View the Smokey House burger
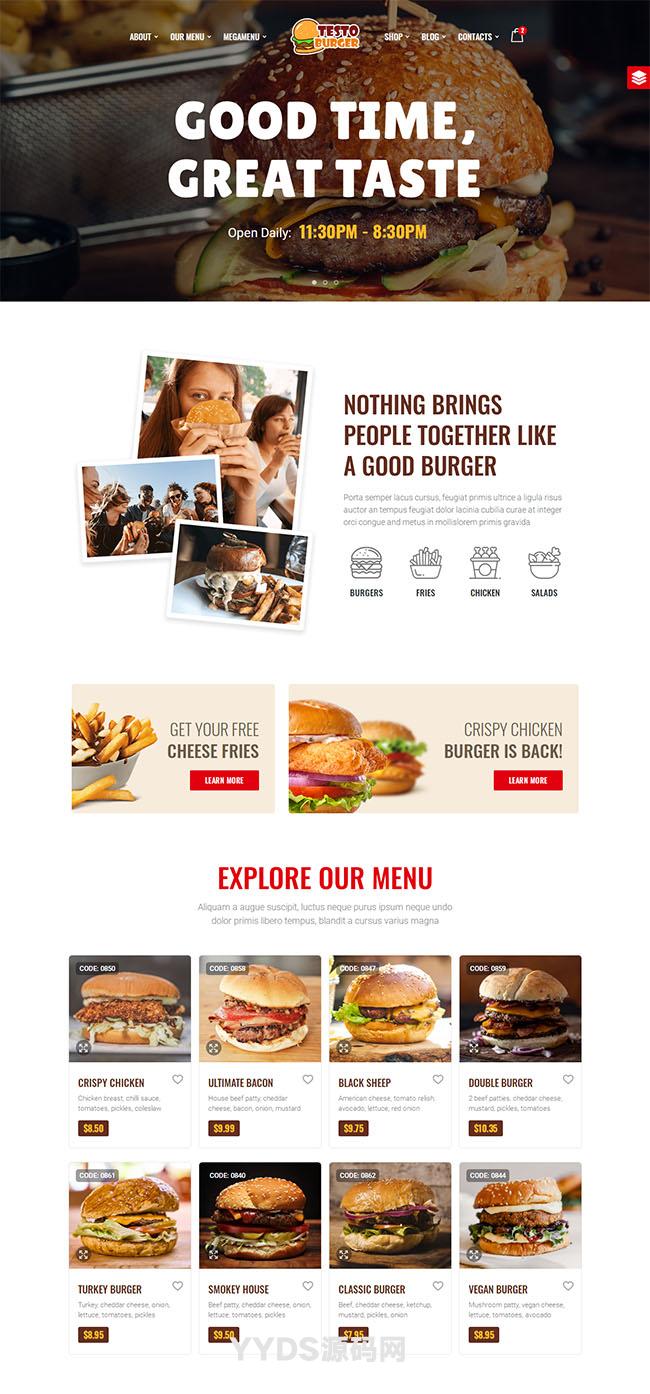 click(238, 1289)
